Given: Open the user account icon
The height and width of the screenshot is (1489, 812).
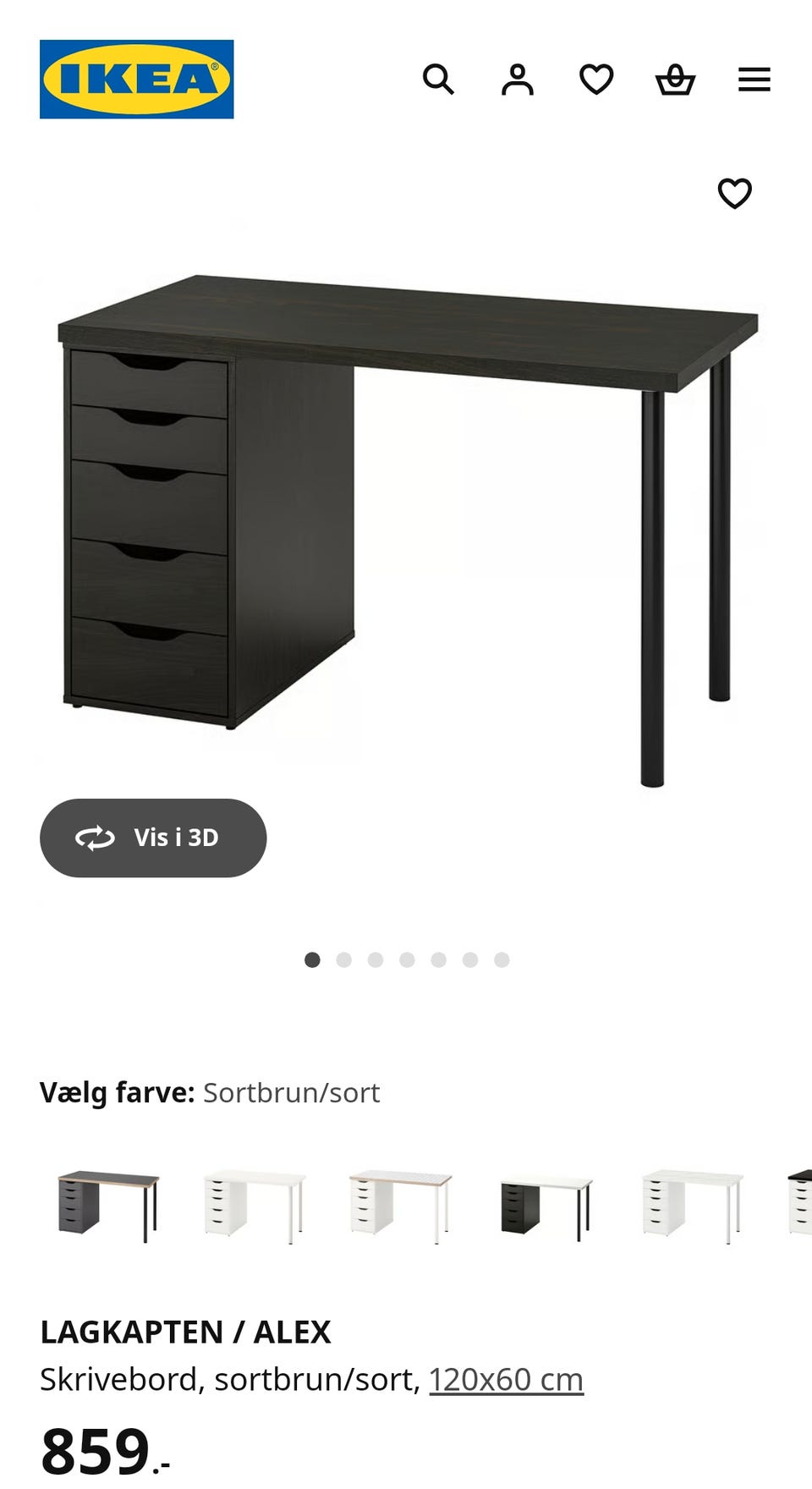Looking at the screenshot, I should point(518,80).
